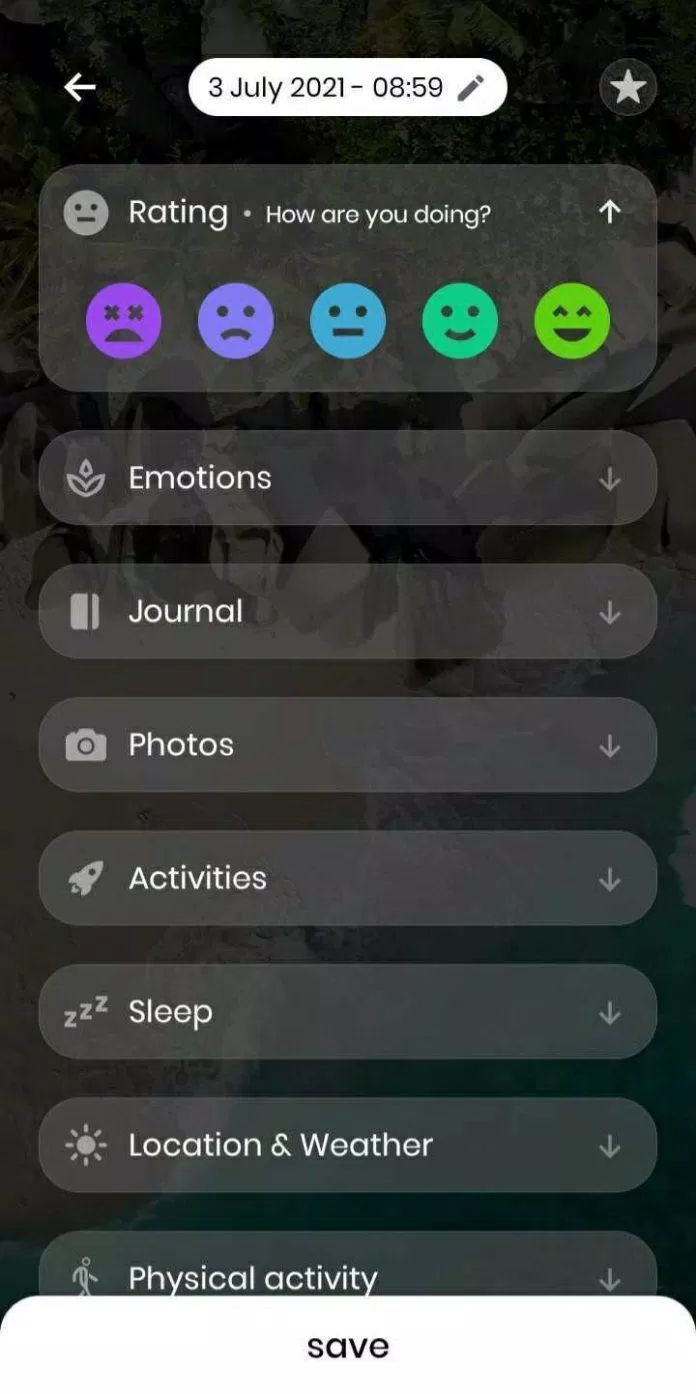This screenshot has width=696, height=1394.
Task: Save the mood entry
Action: pos(347,1346)
